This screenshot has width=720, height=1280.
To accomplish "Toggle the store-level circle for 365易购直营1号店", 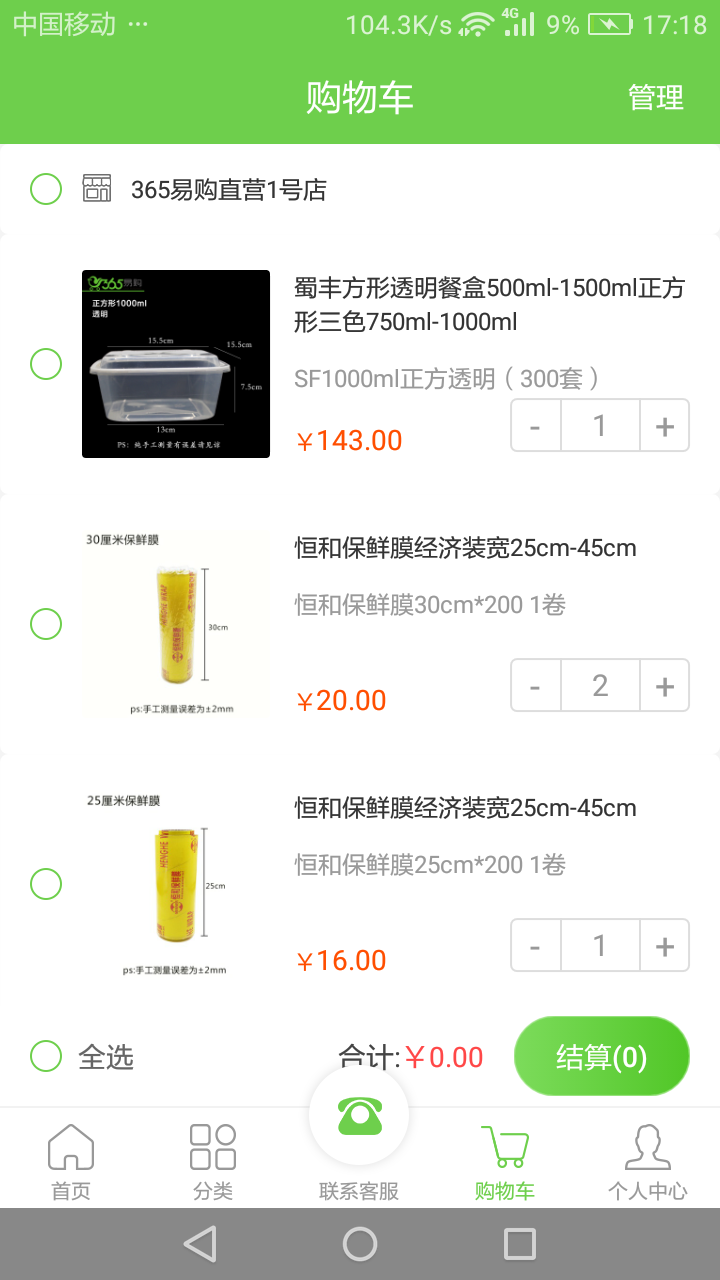I will 45,187.
